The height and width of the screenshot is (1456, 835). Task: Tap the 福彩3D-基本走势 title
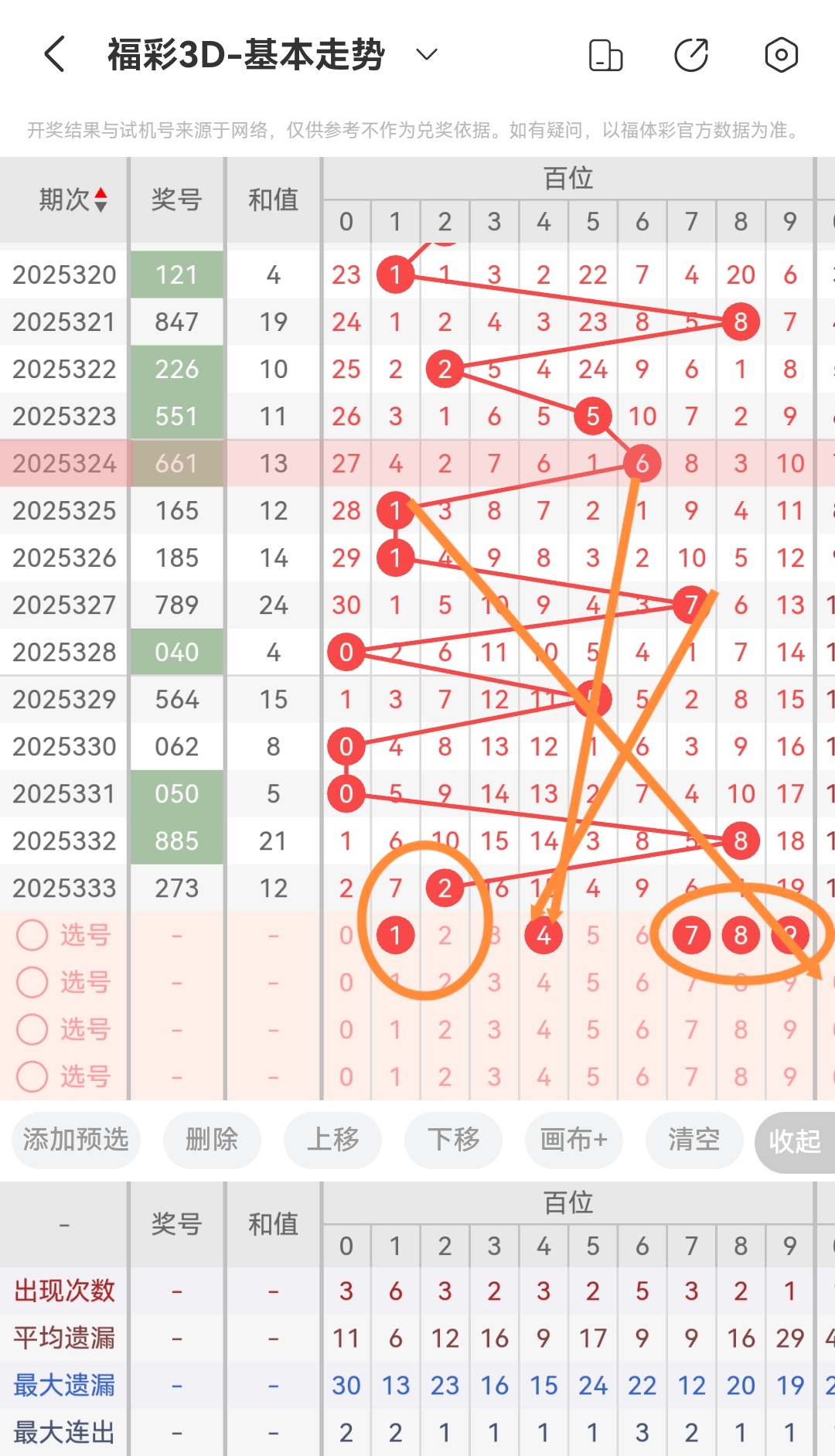click(x=246, y=54)
